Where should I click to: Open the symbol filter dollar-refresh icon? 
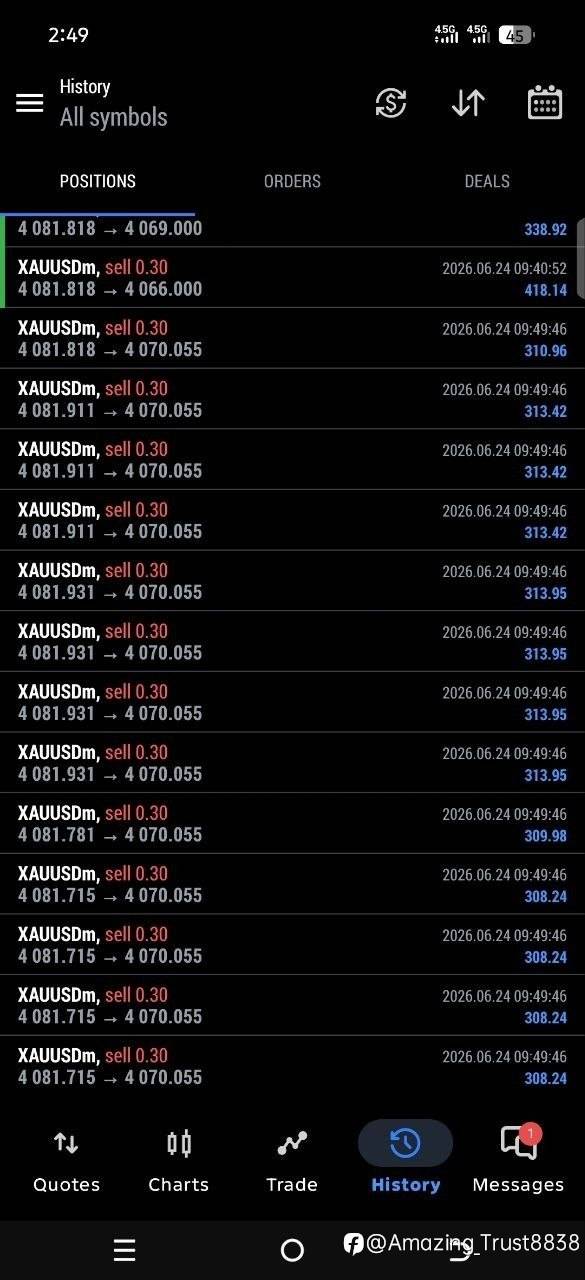tap(391, 103)
